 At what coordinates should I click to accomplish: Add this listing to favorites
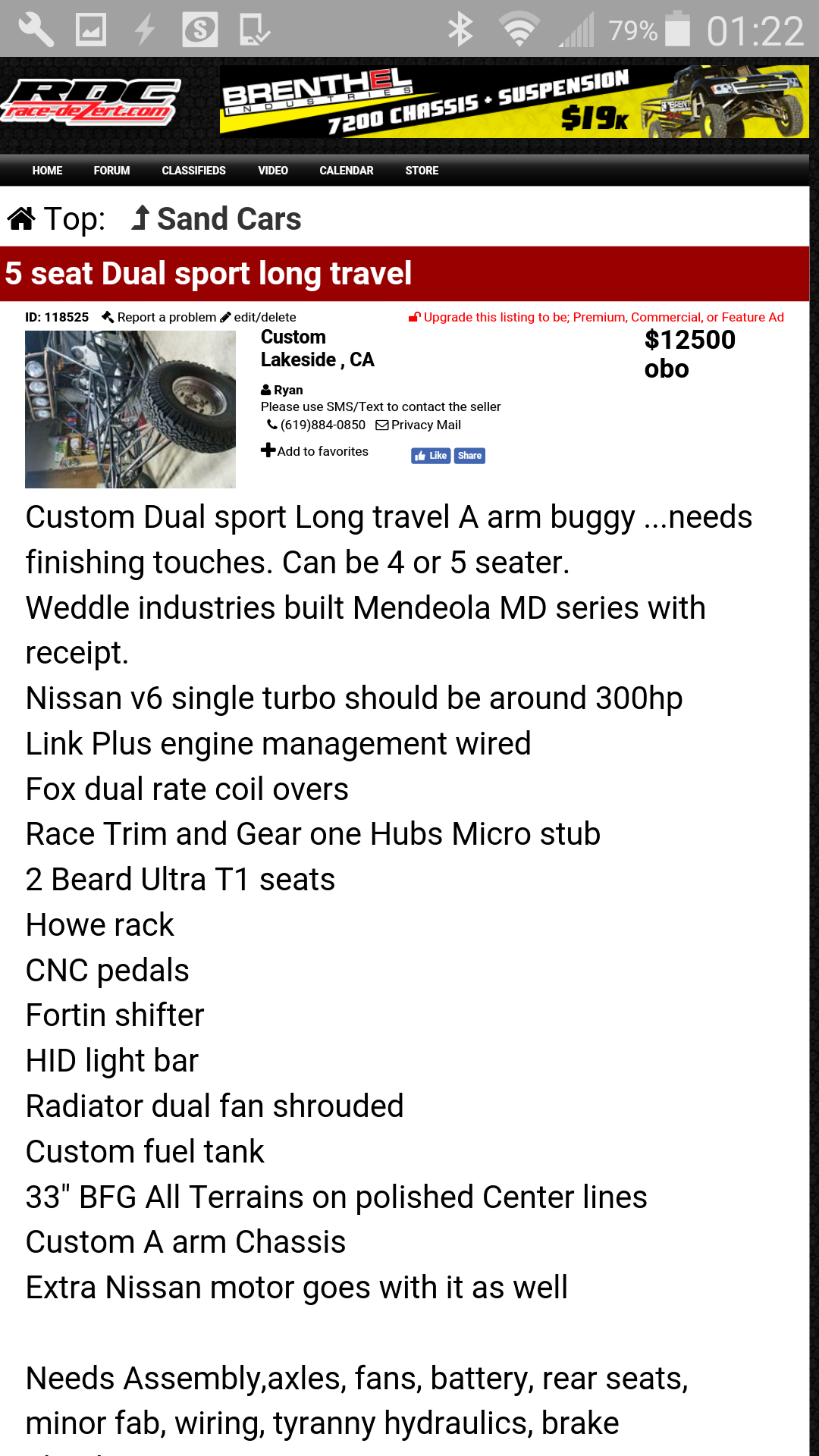click(x=315, y=451)
